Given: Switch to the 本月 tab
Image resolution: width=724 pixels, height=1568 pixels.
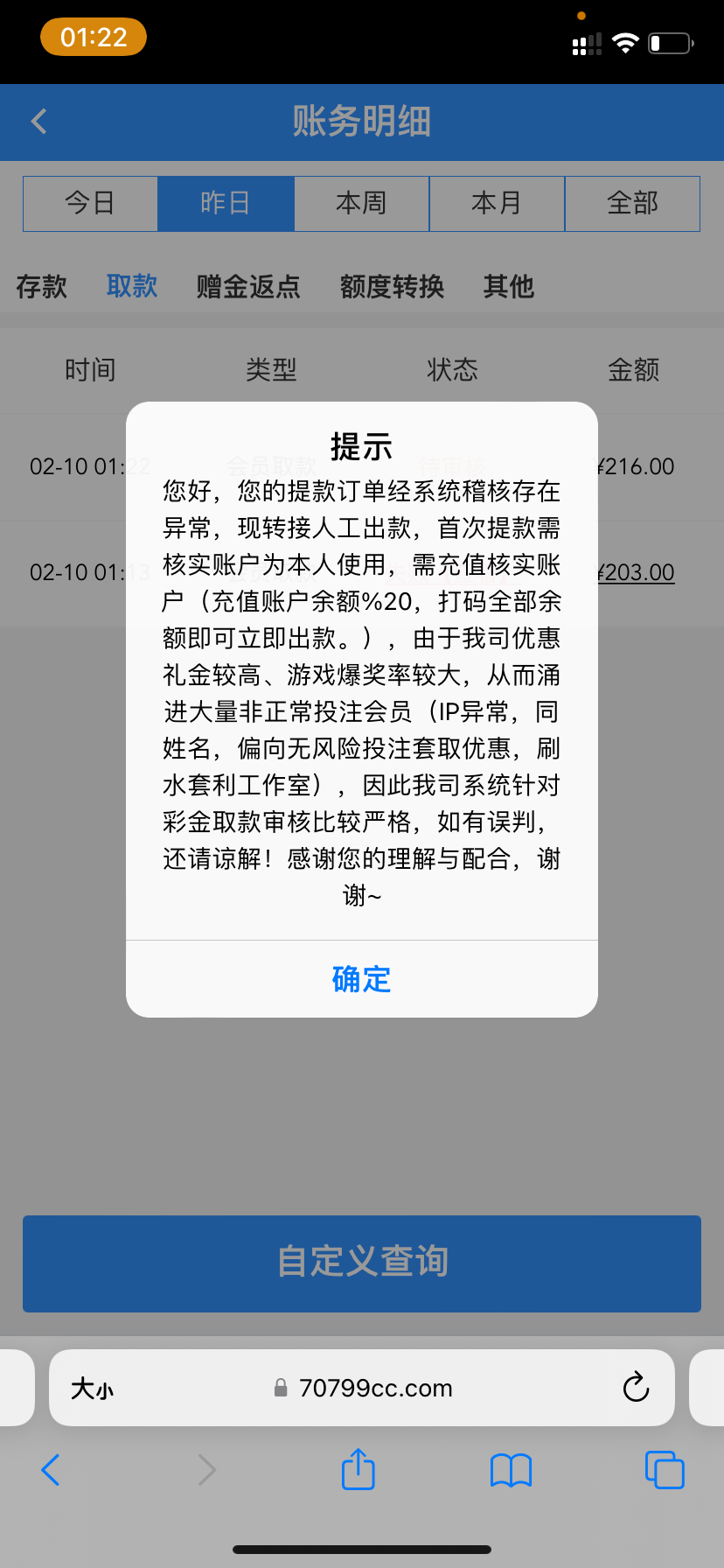Looking at the screenshot, I should [497, 203].
